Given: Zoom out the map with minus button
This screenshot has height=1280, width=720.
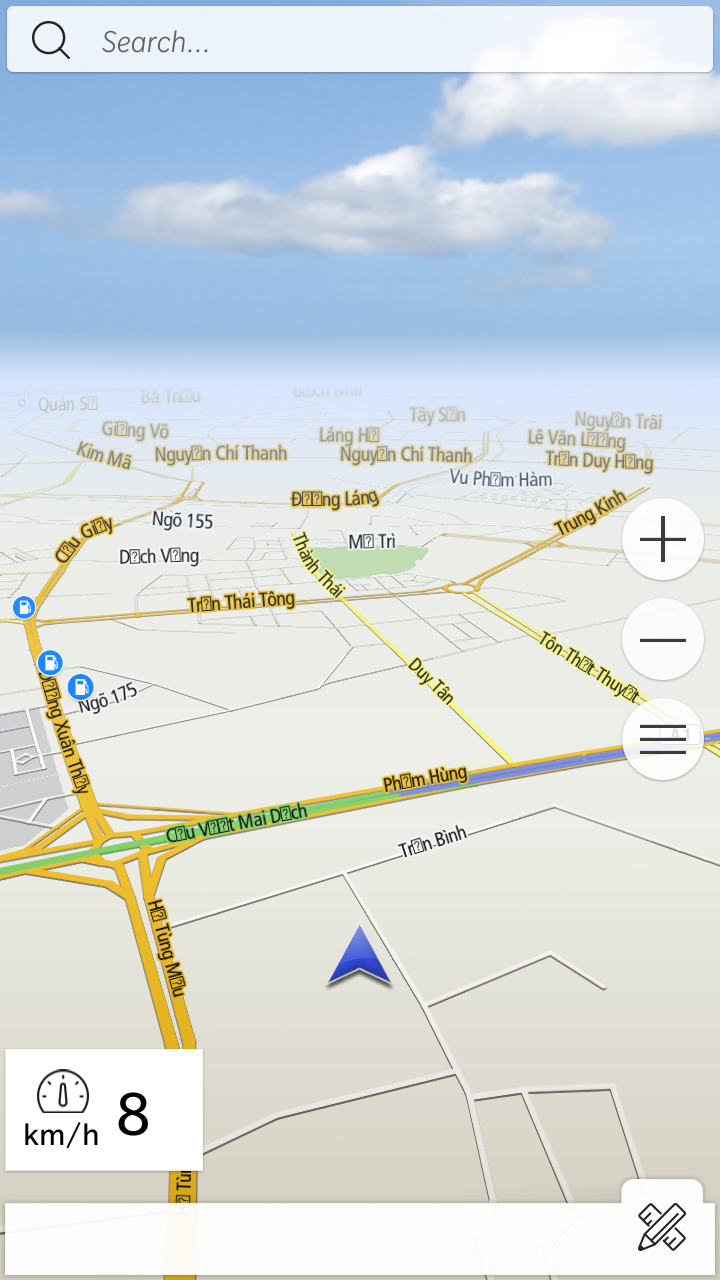Looking at the screenshot, I should 663,640.
